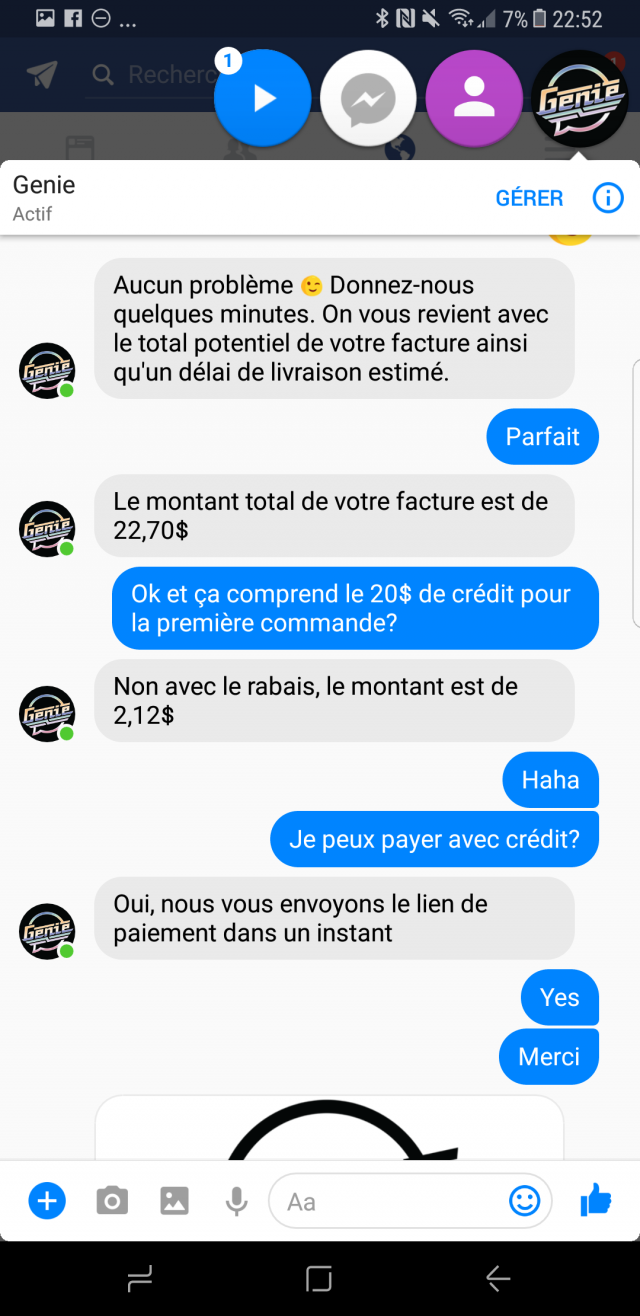Send a thumbs-up like
This screenshot has height=1316, width=640.
[596, 1199]
